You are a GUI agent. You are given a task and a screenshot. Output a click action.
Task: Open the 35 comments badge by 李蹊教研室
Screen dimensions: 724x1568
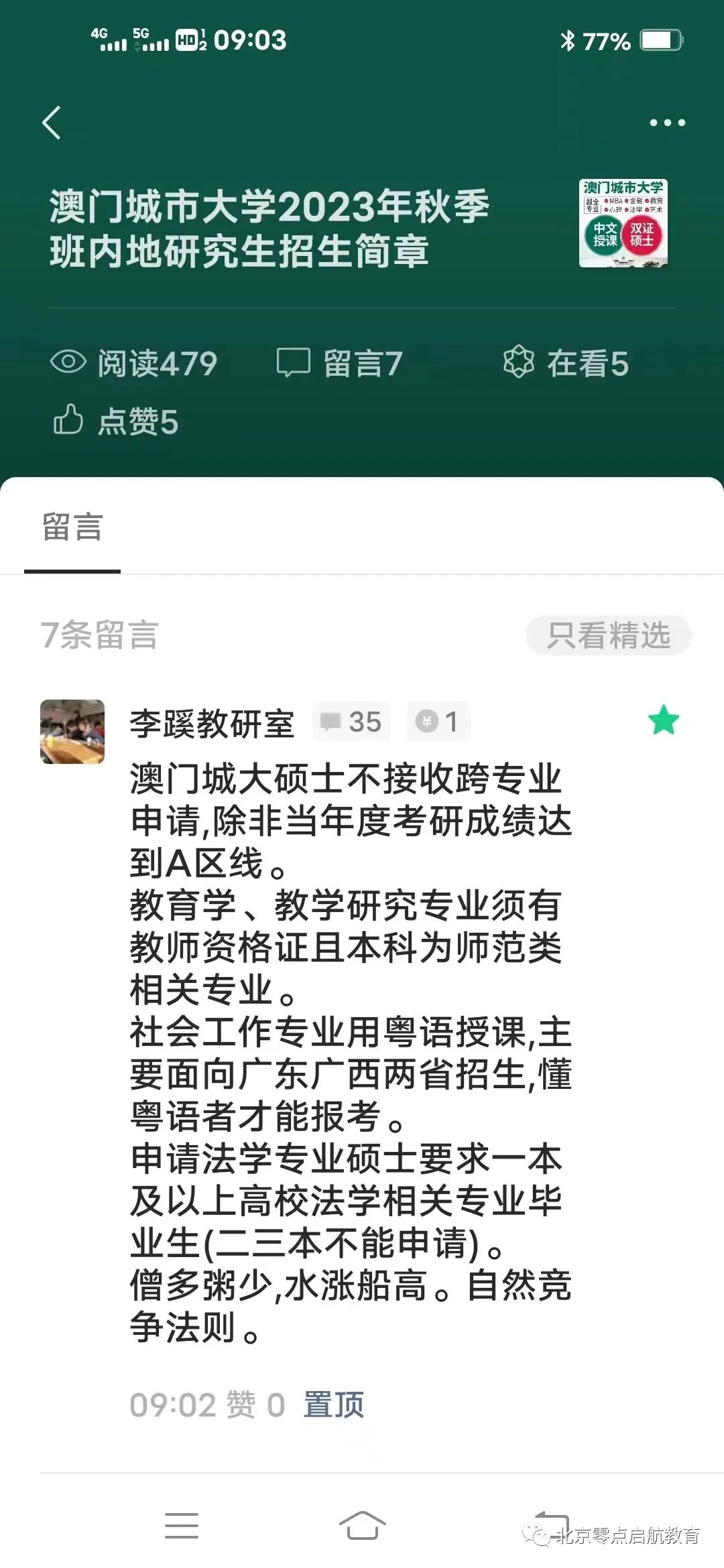click(351, 722)
